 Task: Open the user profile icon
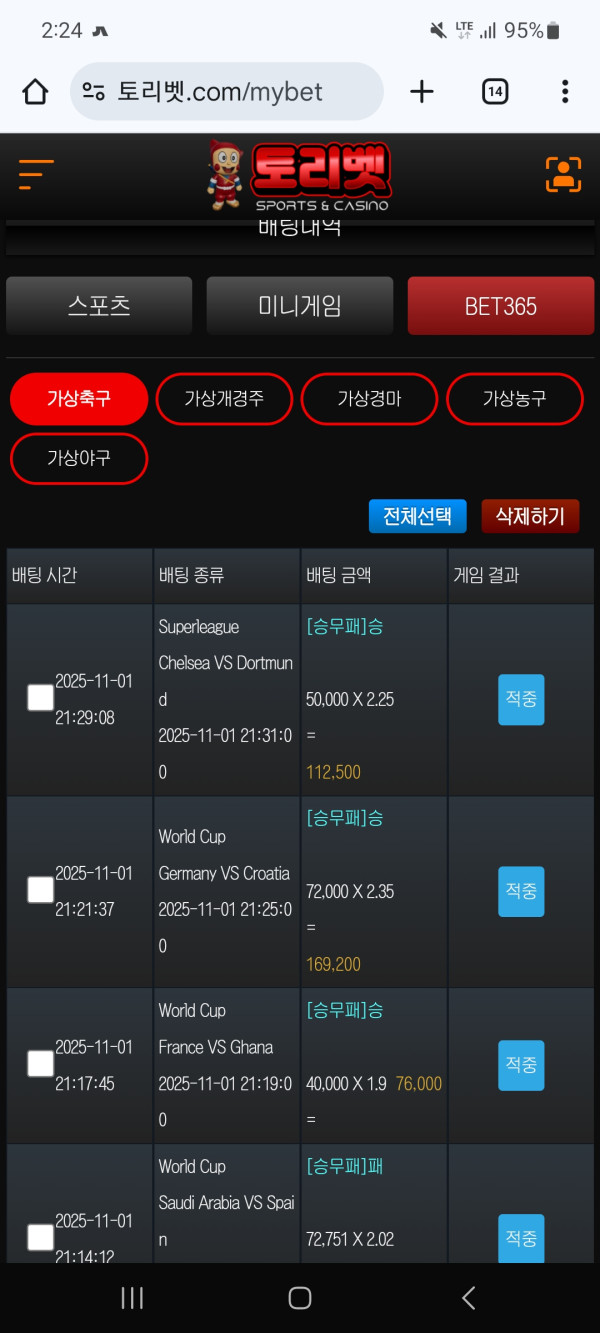[564, 175]
